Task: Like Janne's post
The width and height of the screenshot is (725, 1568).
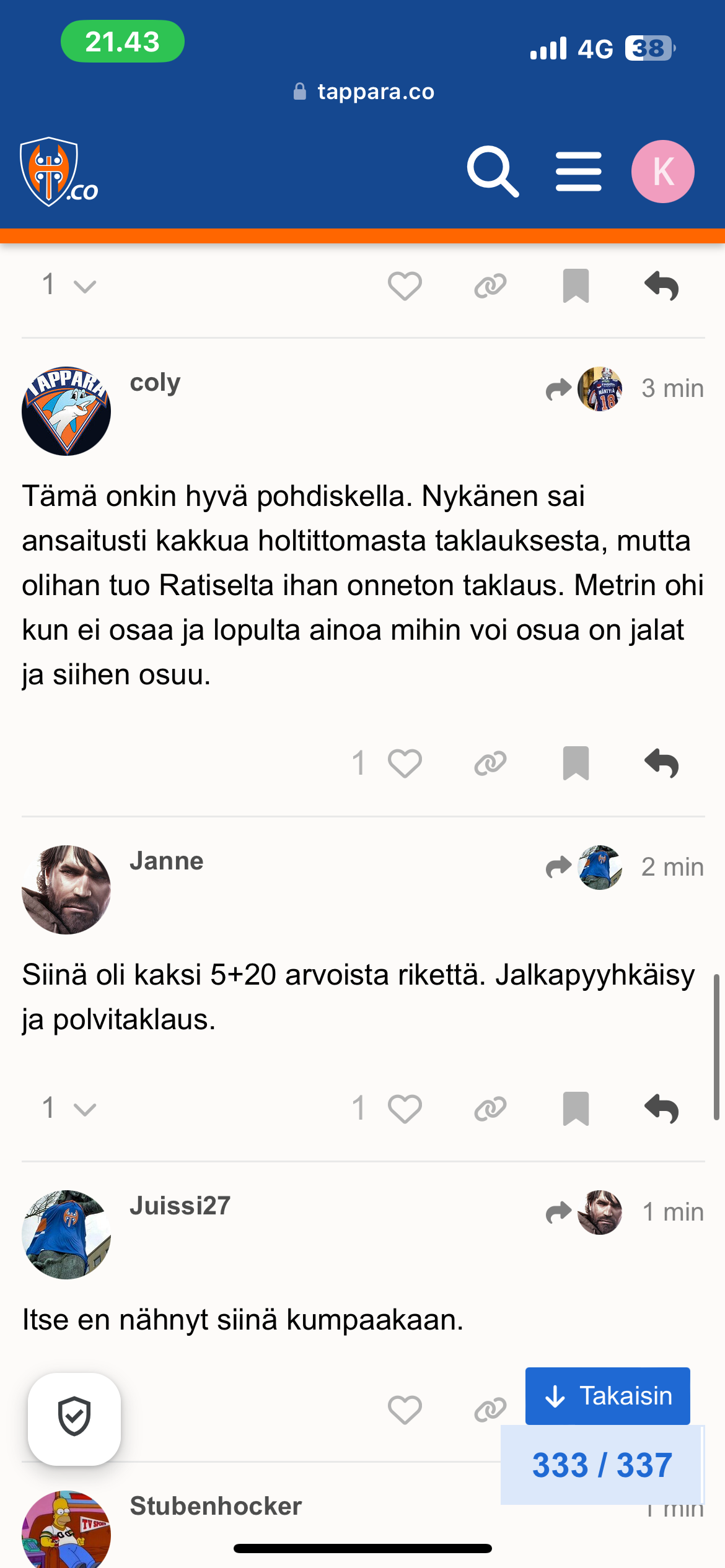Action: point(405,1108)
